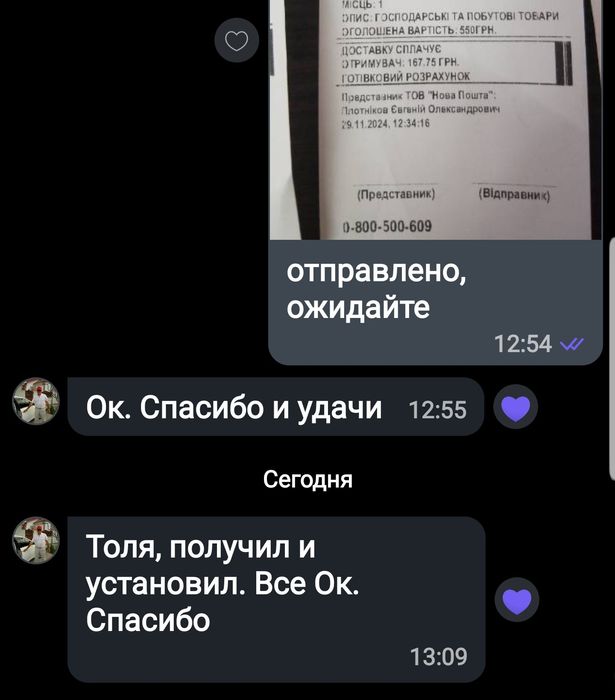The image size is (615, 700).
Task: Tap the purple heart next to 'Ок. Спасибо и удачи'
Action: (517, 406)
